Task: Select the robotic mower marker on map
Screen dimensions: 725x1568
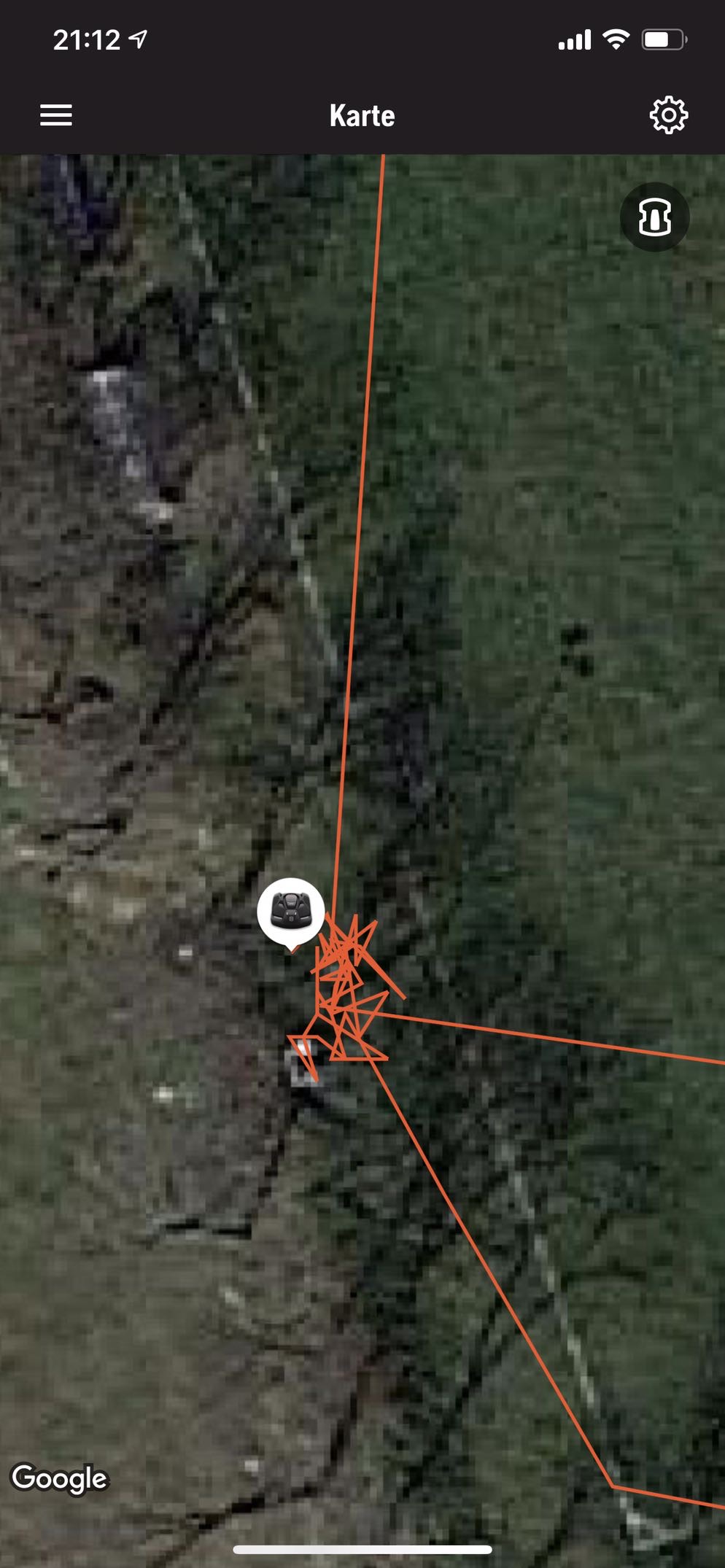Action: [x=291, y=912]
